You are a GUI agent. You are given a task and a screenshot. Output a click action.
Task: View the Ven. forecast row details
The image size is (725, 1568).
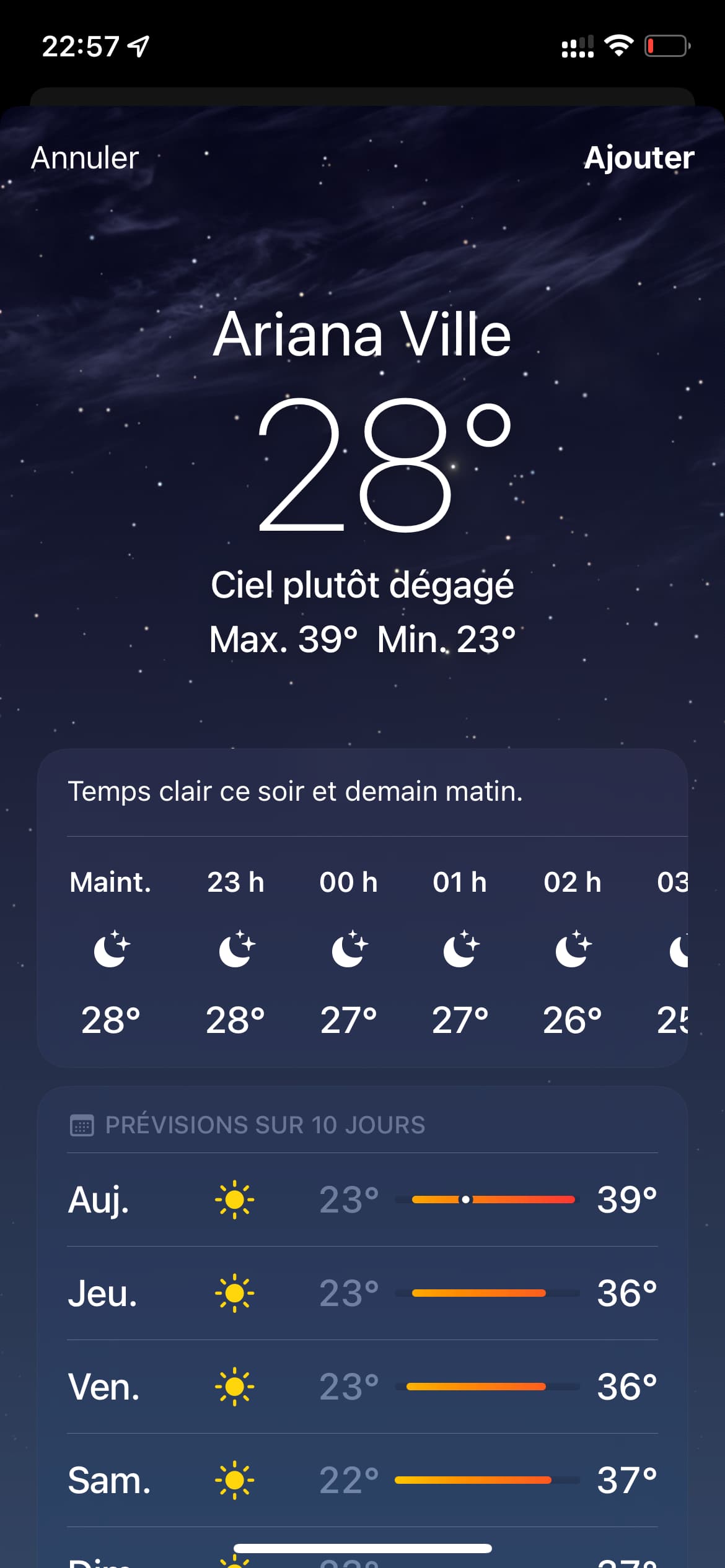(362, 1387)
